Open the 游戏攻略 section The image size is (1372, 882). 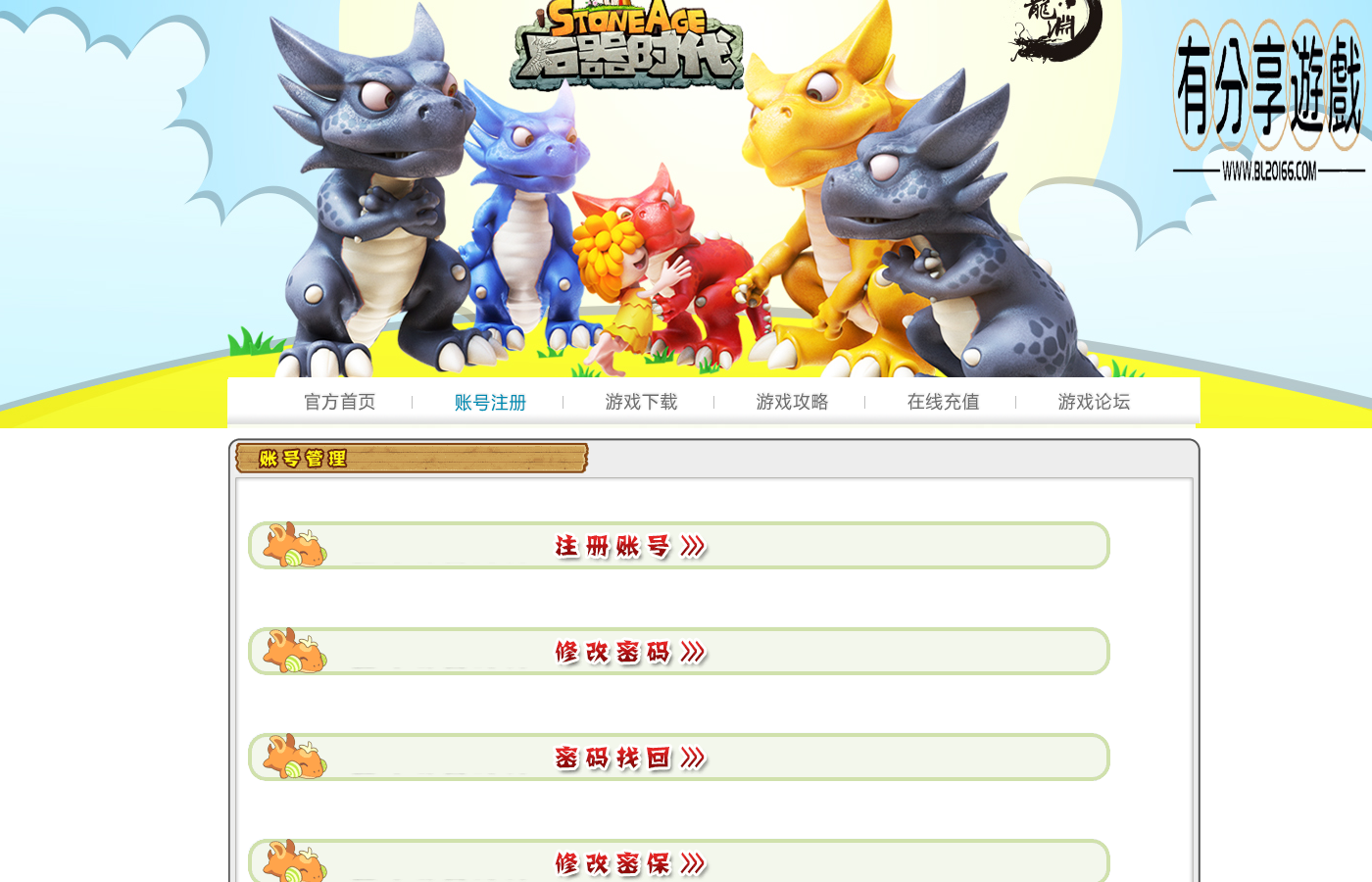[x=792, y=402]
